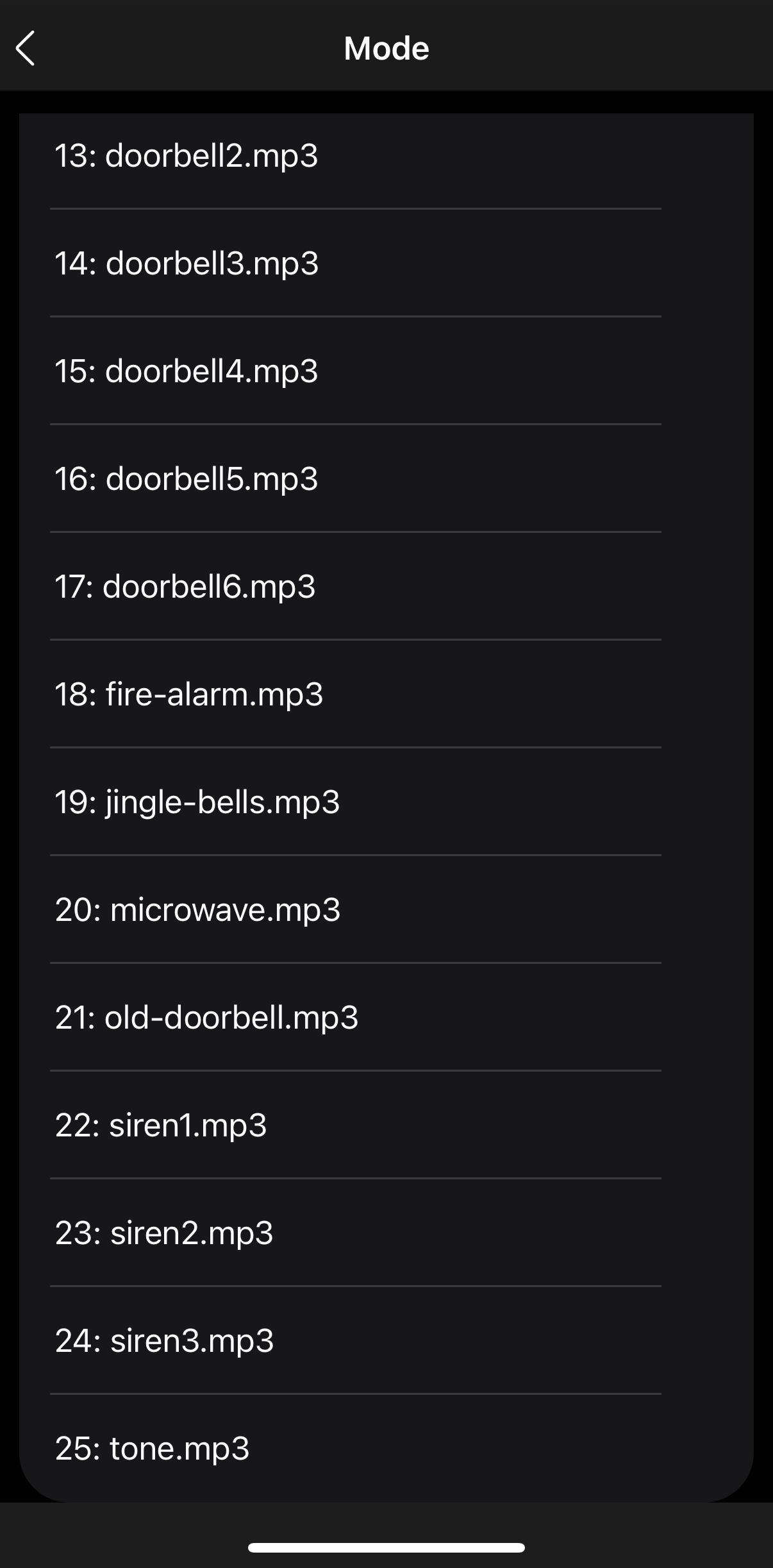Choose 17: doorbell6.mp3
773x1568 pixels.
(x=386, y=586)
